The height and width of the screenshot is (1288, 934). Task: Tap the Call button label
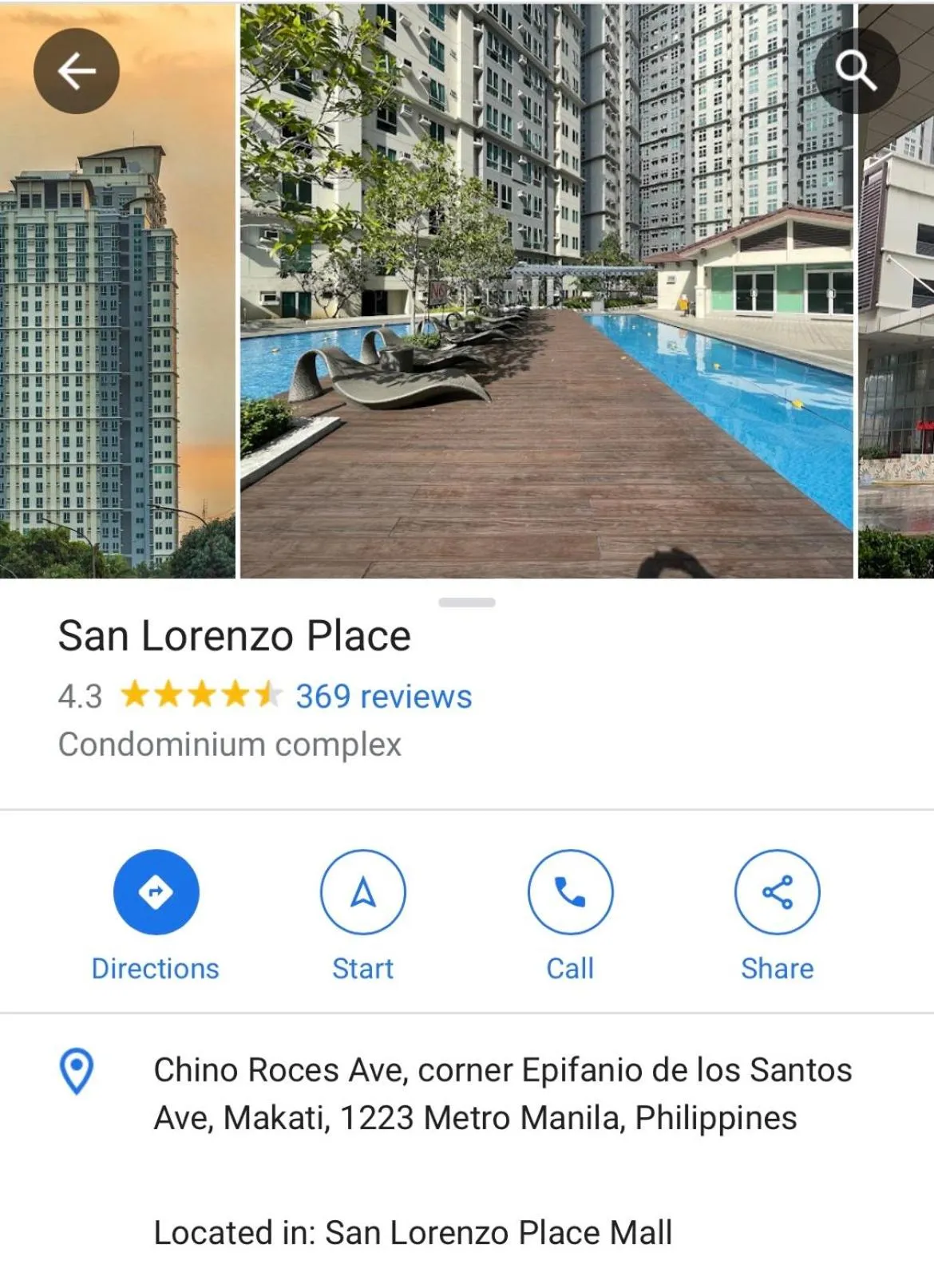[x=570, y=968]
